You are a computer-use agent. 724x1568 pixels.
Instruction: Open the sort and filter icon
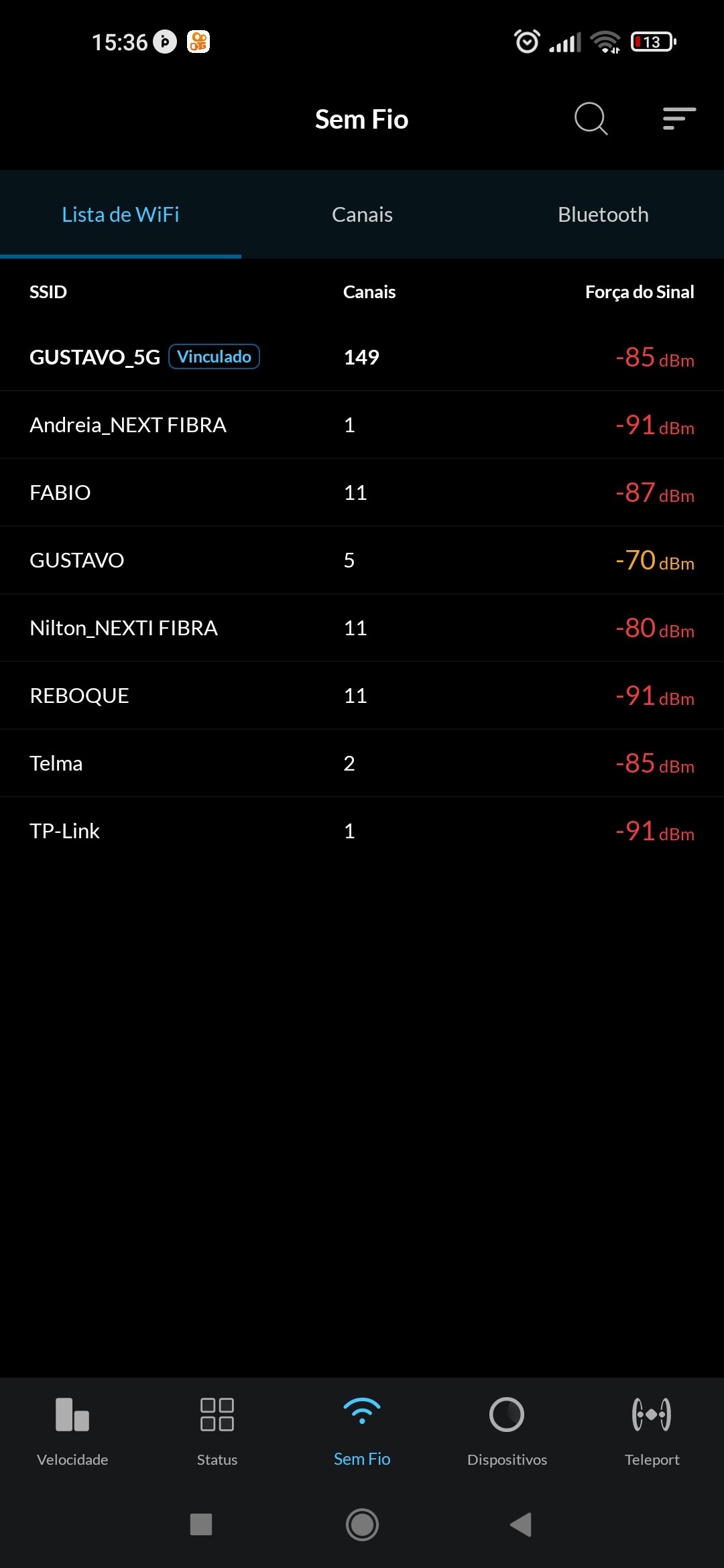click(679, 119)
